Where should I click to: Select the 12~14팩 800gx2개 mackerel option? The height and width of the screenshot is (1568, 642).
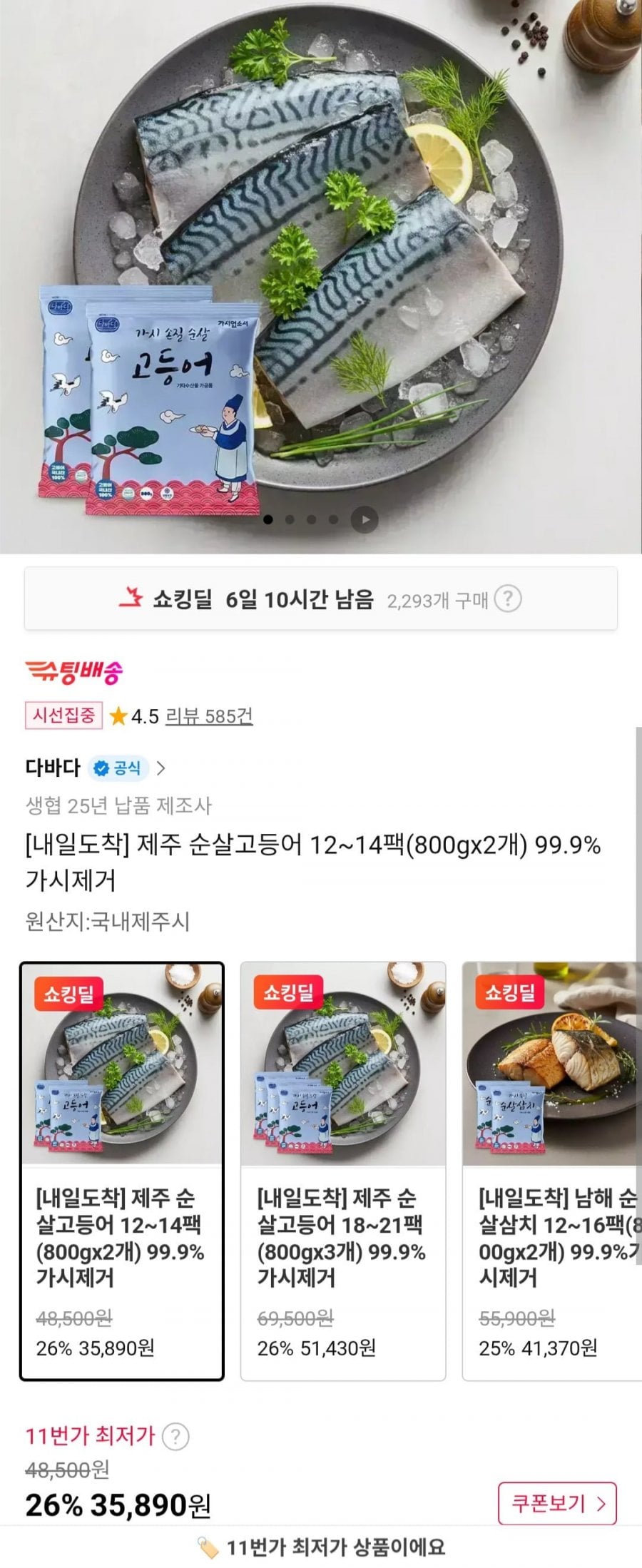122,1170
